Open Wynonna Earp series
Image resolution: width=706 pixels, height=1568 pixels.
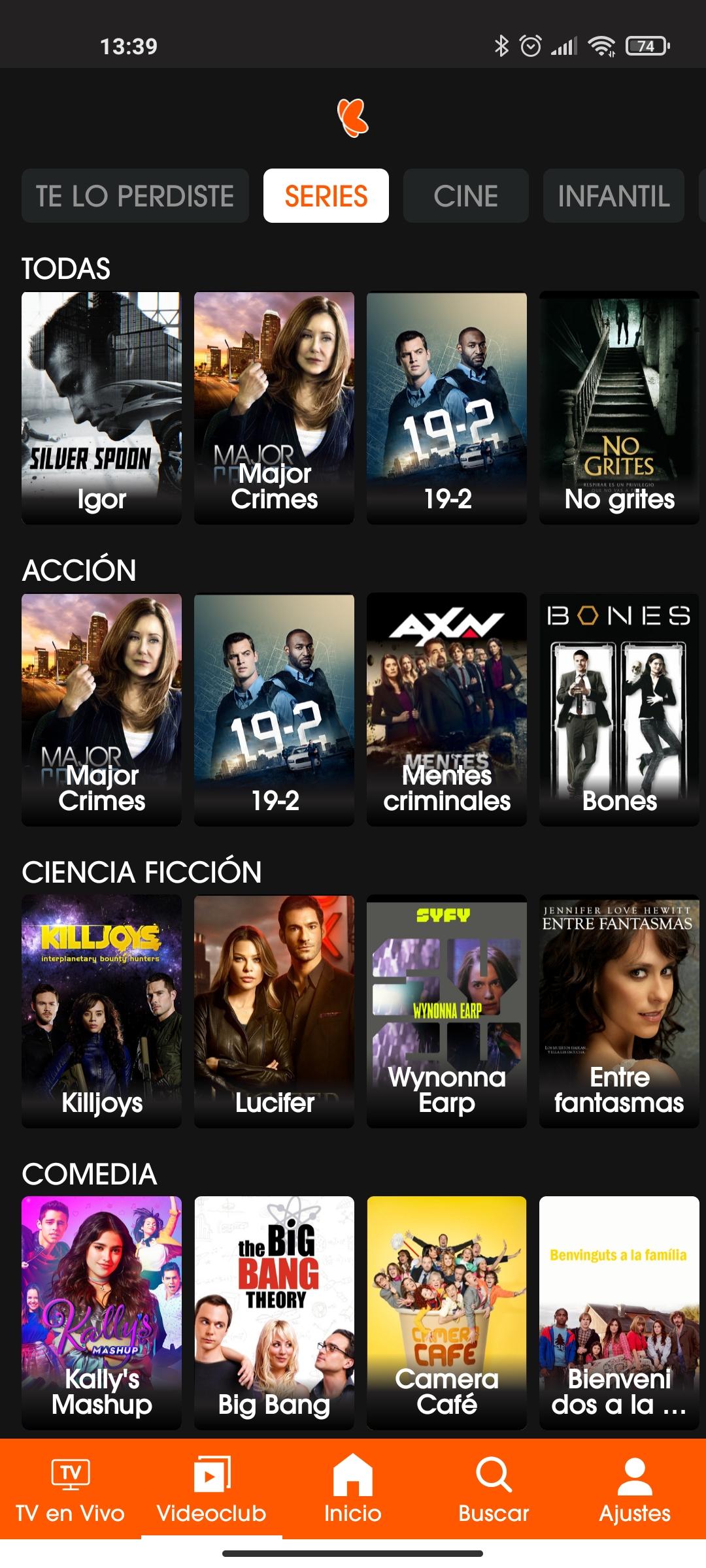[446, 1011]
